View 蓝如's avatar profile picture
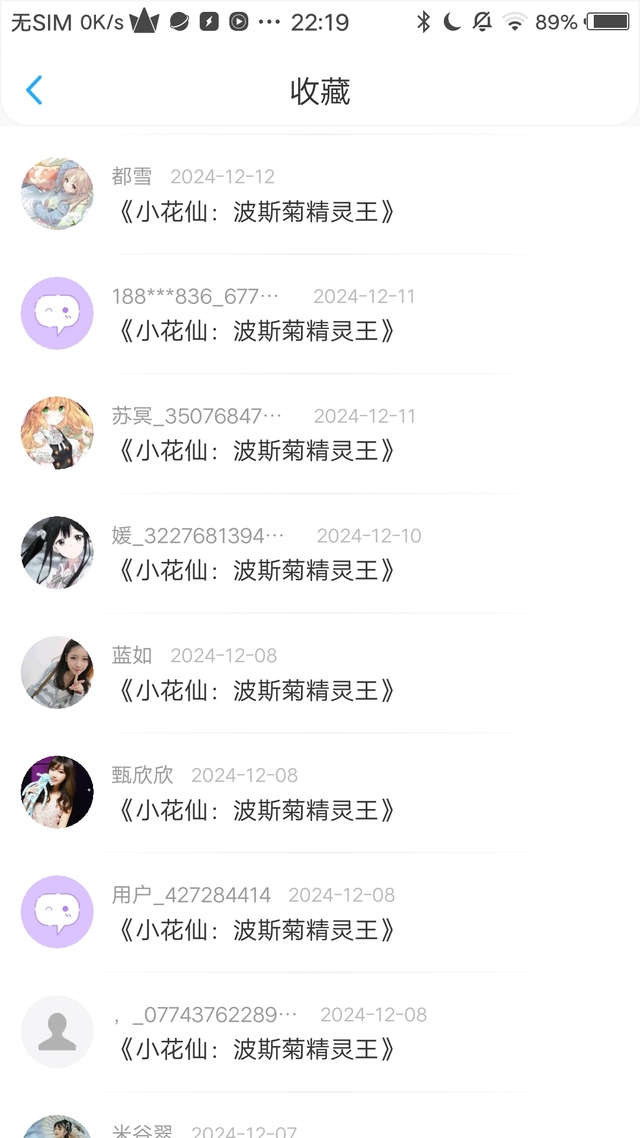This screenshot has height=1138, width=640. 57,672
